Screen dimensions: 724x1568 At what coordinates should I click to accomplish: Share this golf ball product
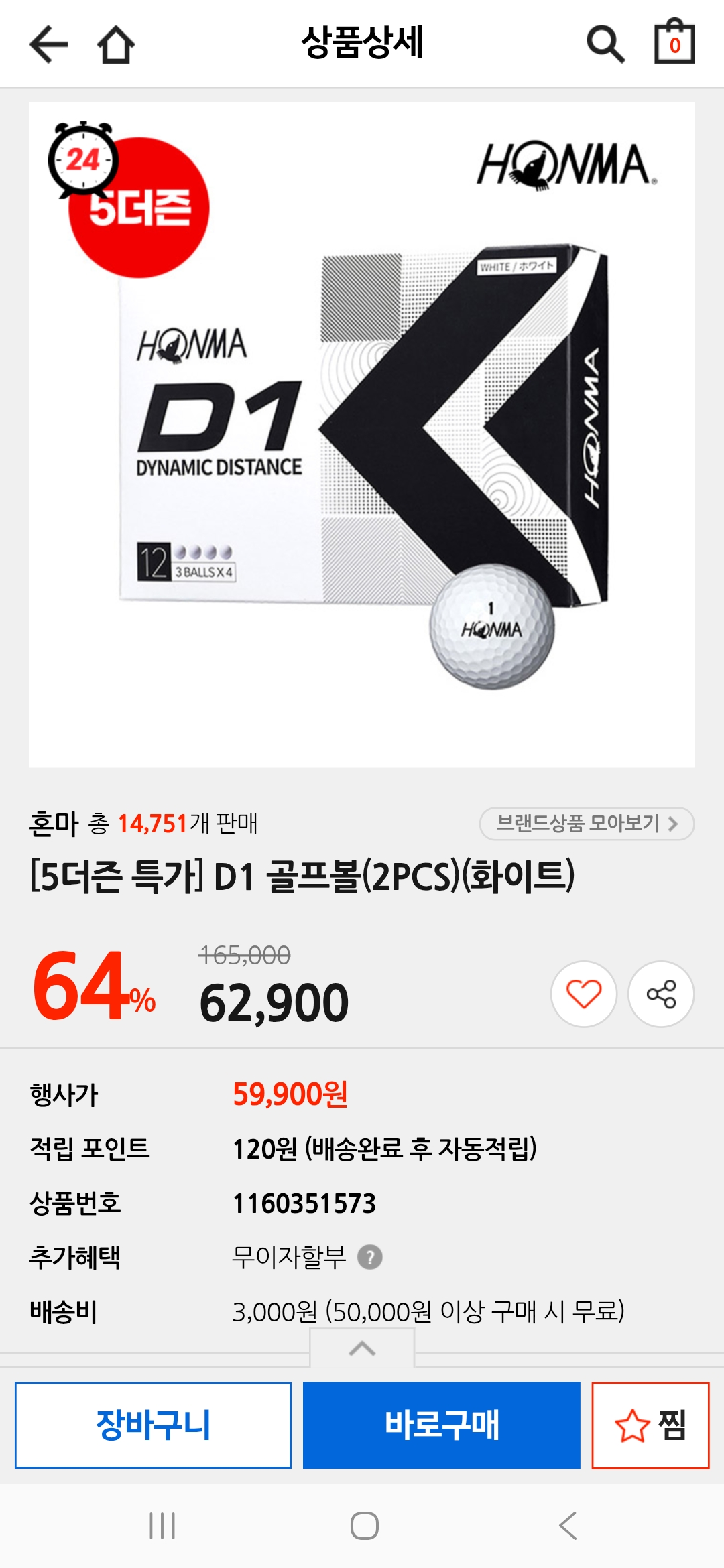(661, 994)
